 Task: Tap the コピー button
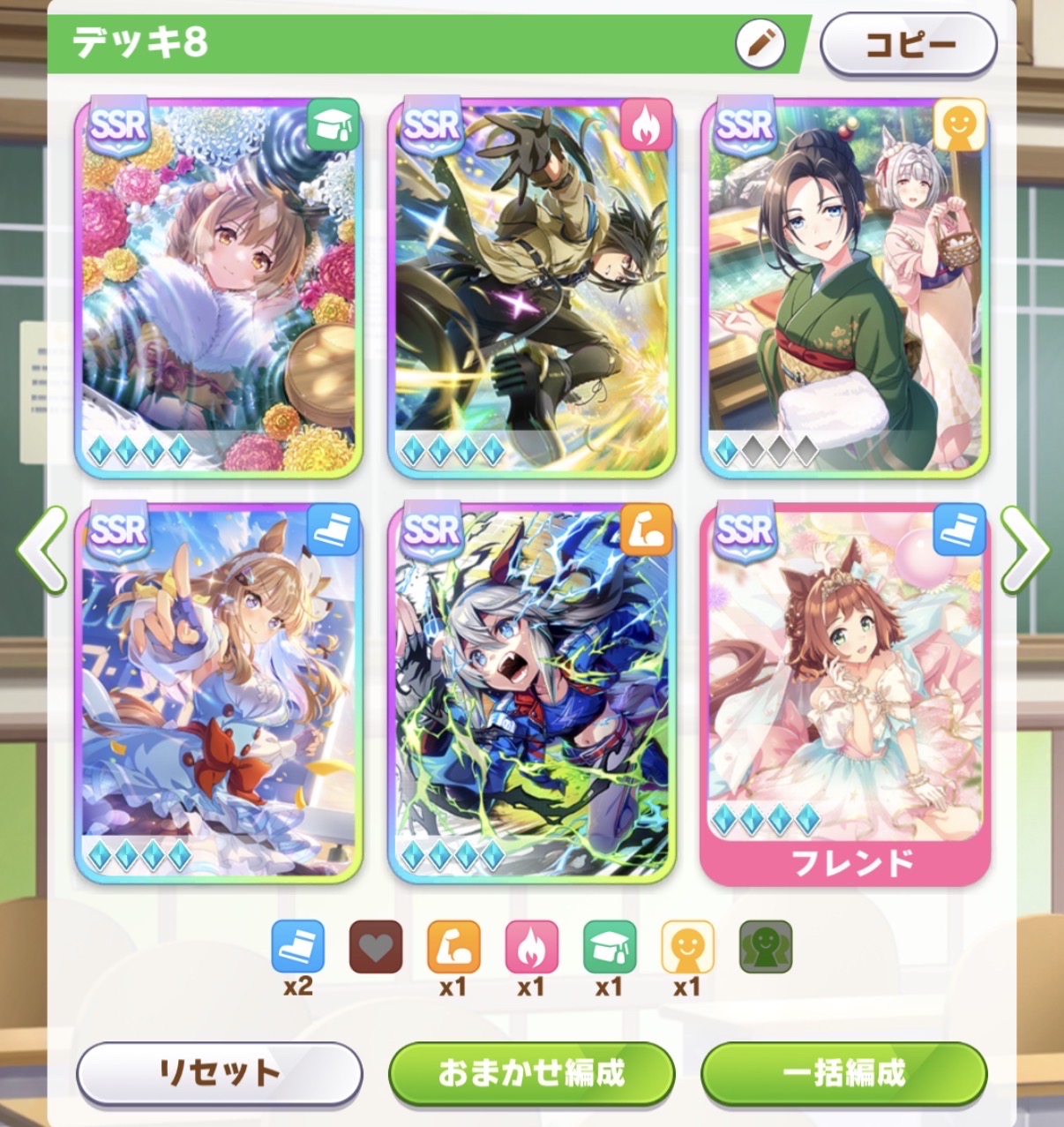(x=909, y=44)
